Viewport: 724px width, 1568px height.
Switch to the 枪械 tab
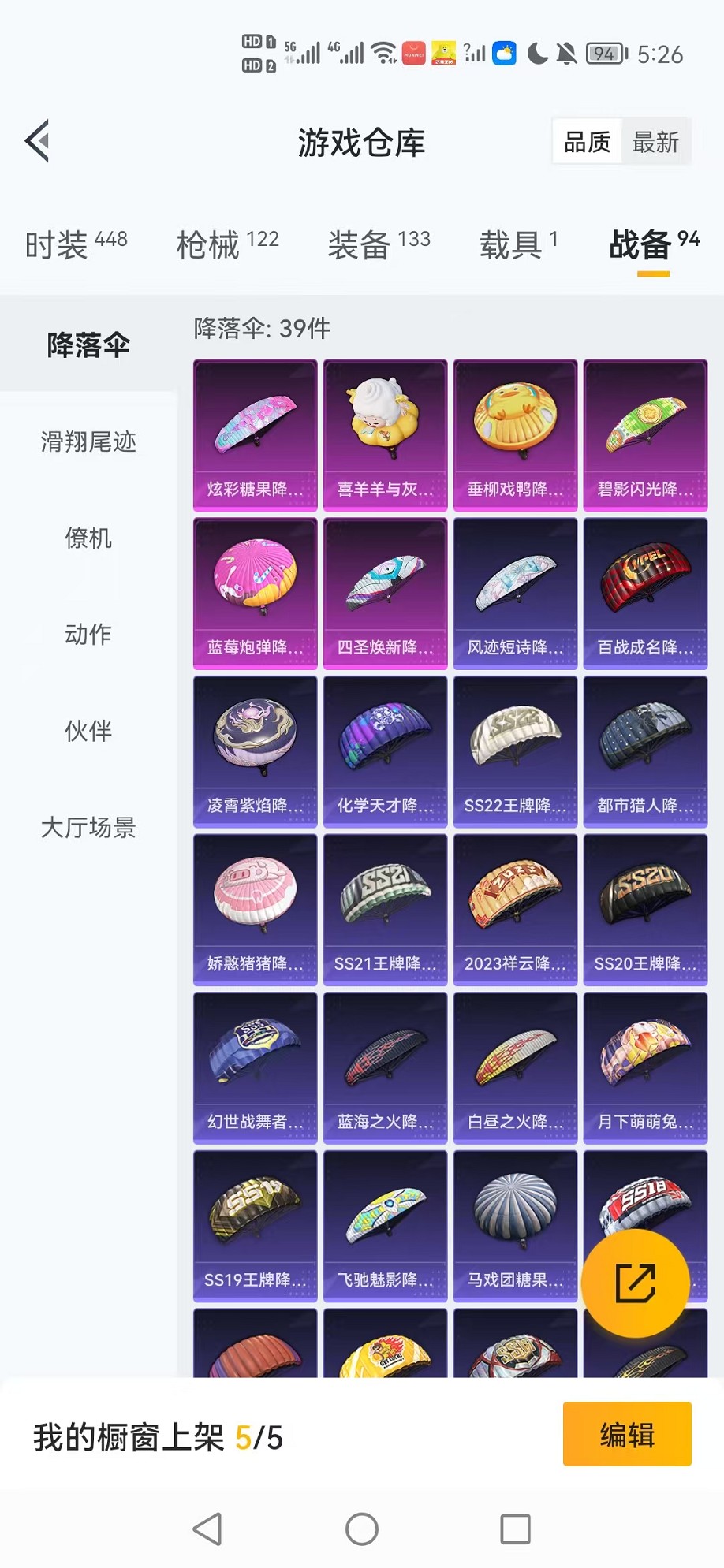[x=227, y=244]
